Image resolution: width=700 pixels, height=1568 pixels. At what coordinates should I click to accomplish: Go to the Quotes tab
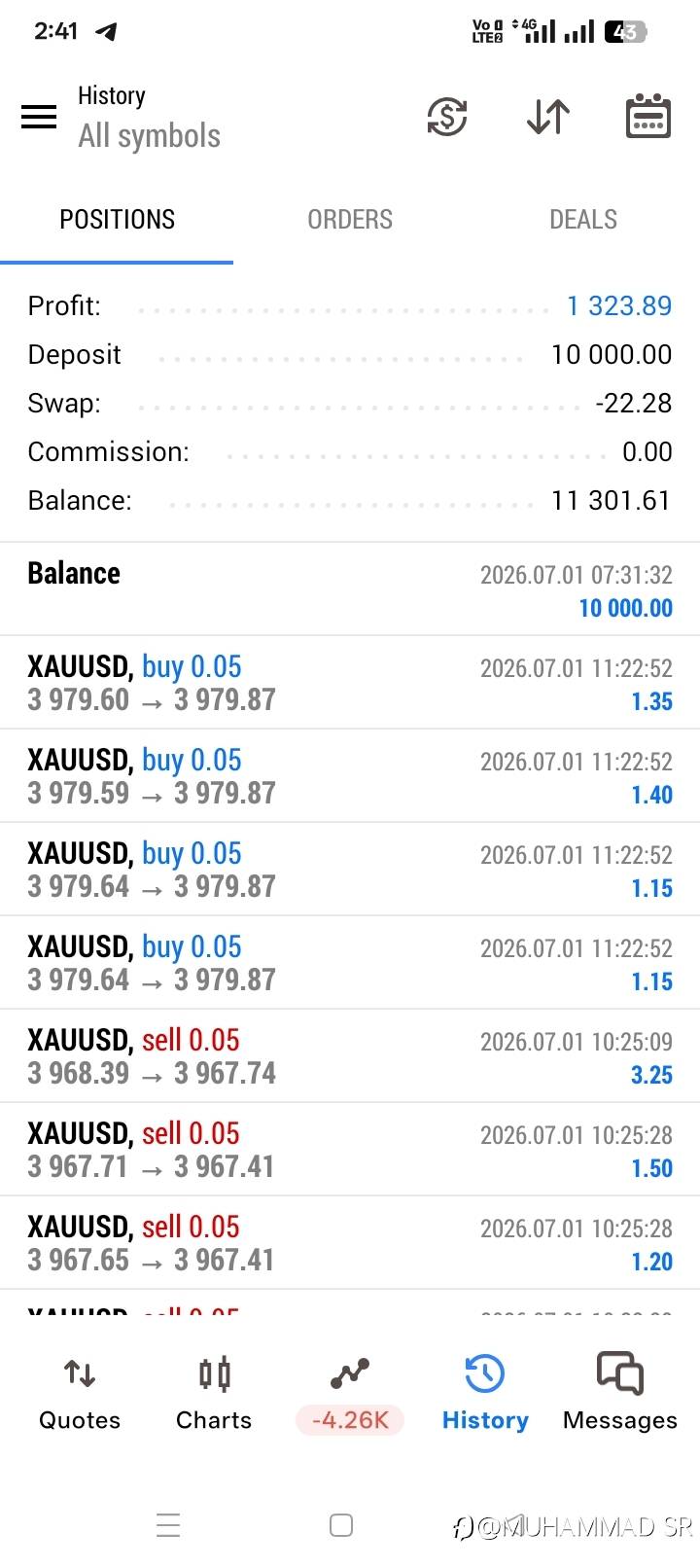80,1393
